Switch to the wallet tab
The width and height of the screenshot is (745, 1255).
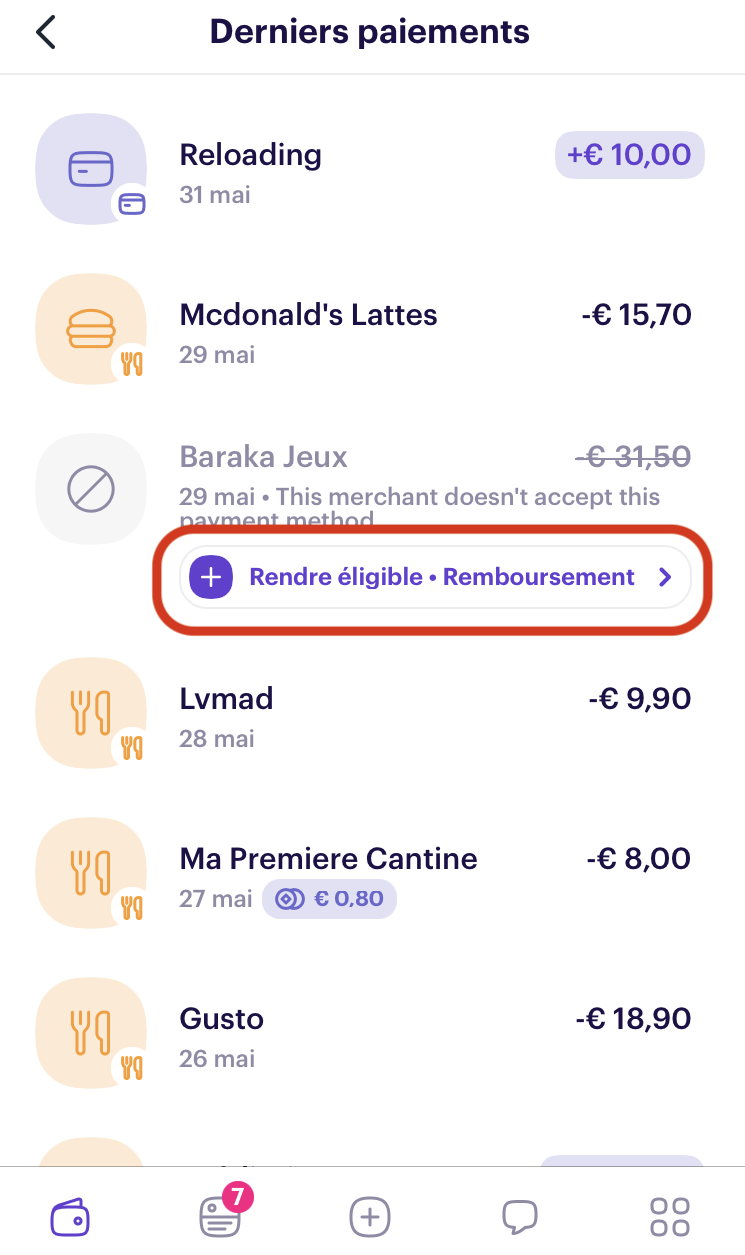pyautogui.click(x=71, y=1217)
